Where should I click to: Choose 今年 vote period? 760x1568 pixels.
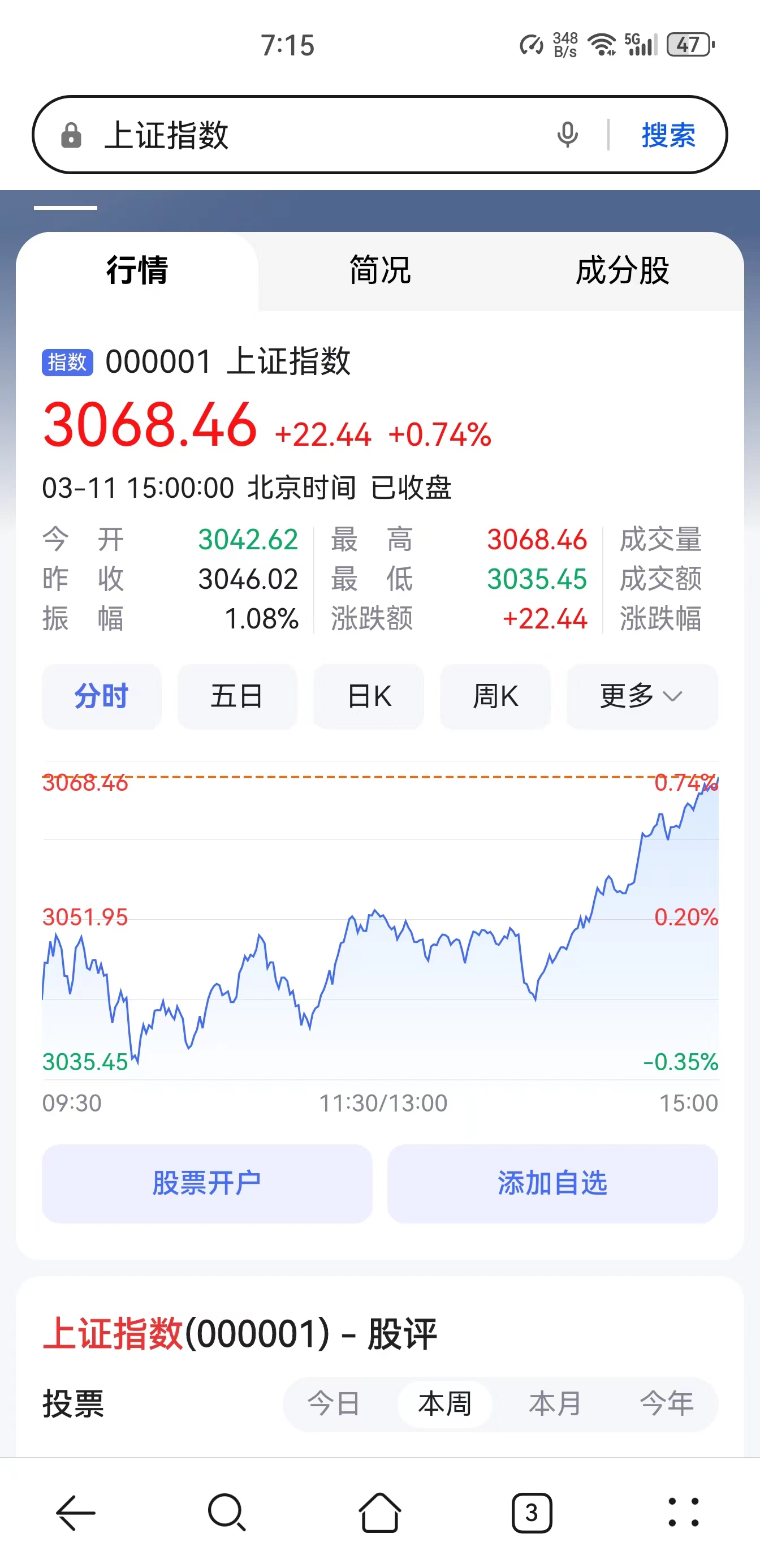pos(666,1403)
